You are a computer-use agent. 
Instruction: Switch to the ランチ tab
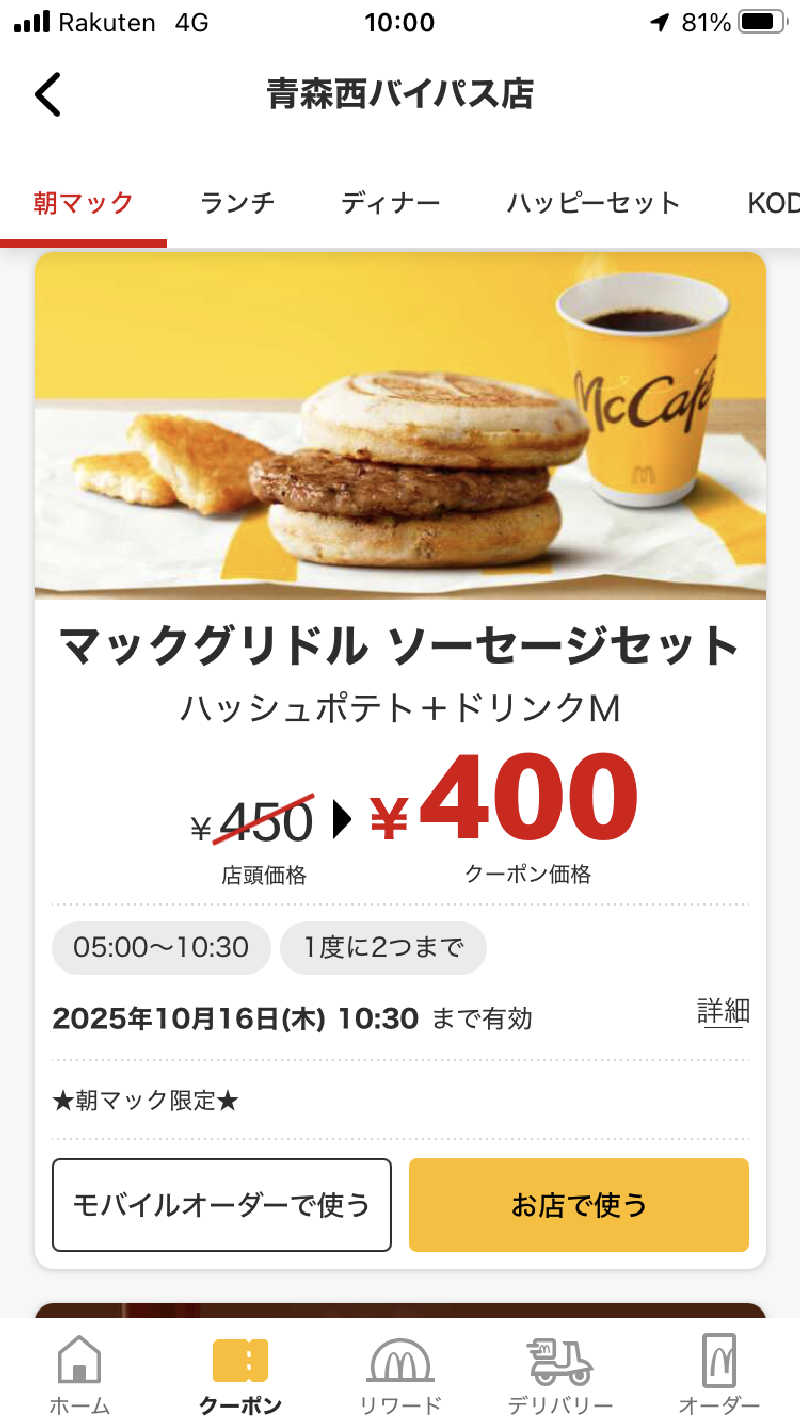click(x=237, y=203)
